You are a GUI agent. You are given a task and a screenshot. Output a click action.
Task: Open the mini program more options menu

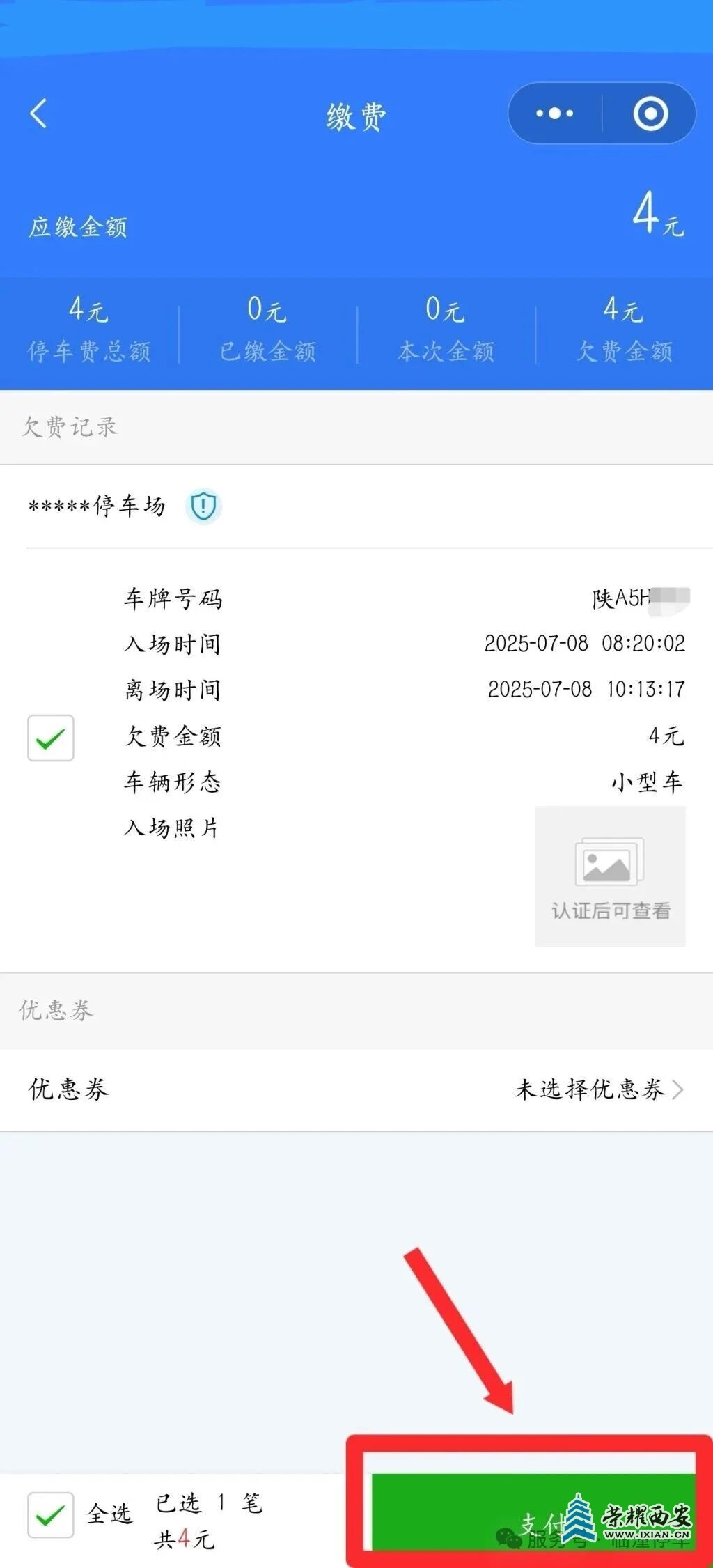tap(554, 114)
